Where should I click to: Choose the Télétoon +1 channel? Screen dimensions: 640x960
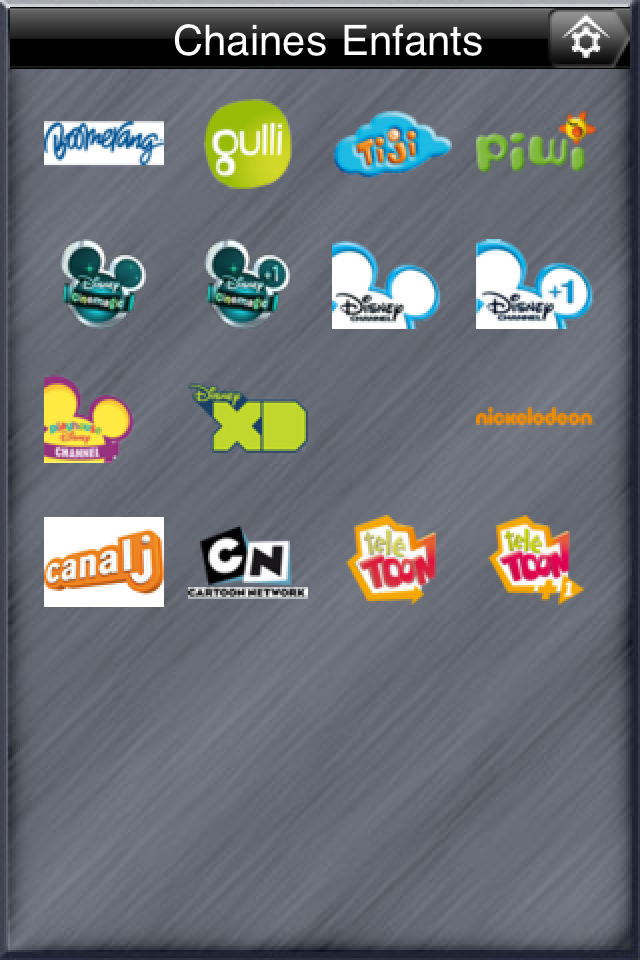tap(535, 560)
